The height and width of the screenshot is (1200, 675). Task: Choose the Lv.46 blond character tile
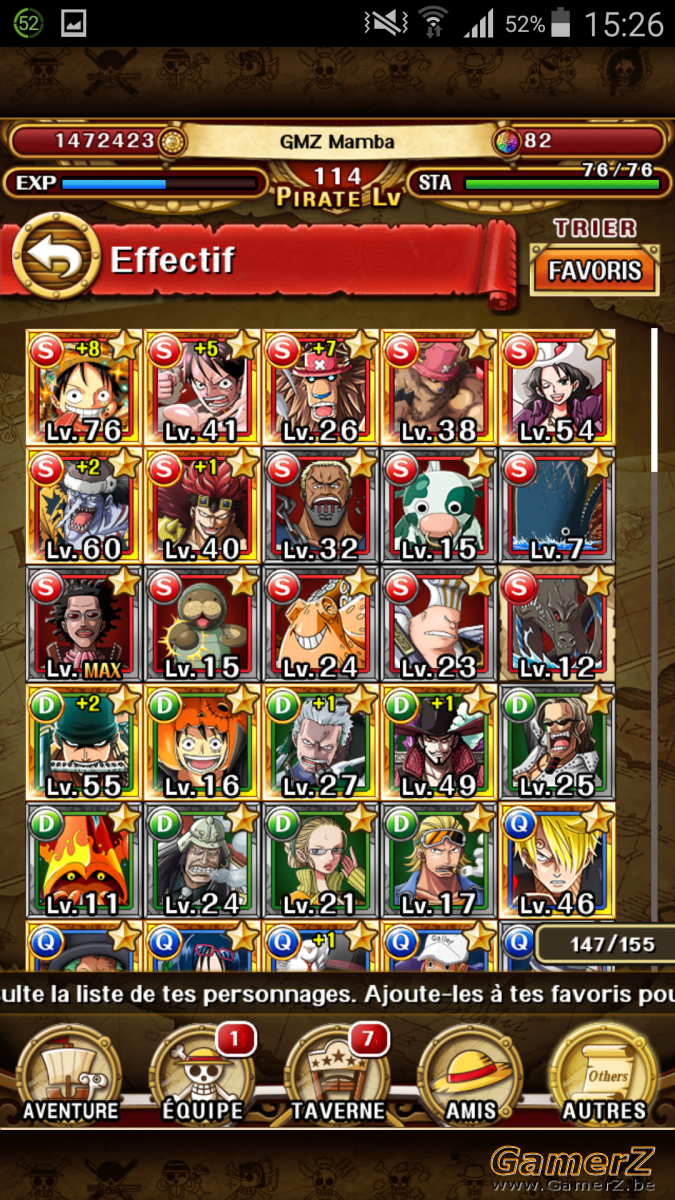[x=557, y=860]
